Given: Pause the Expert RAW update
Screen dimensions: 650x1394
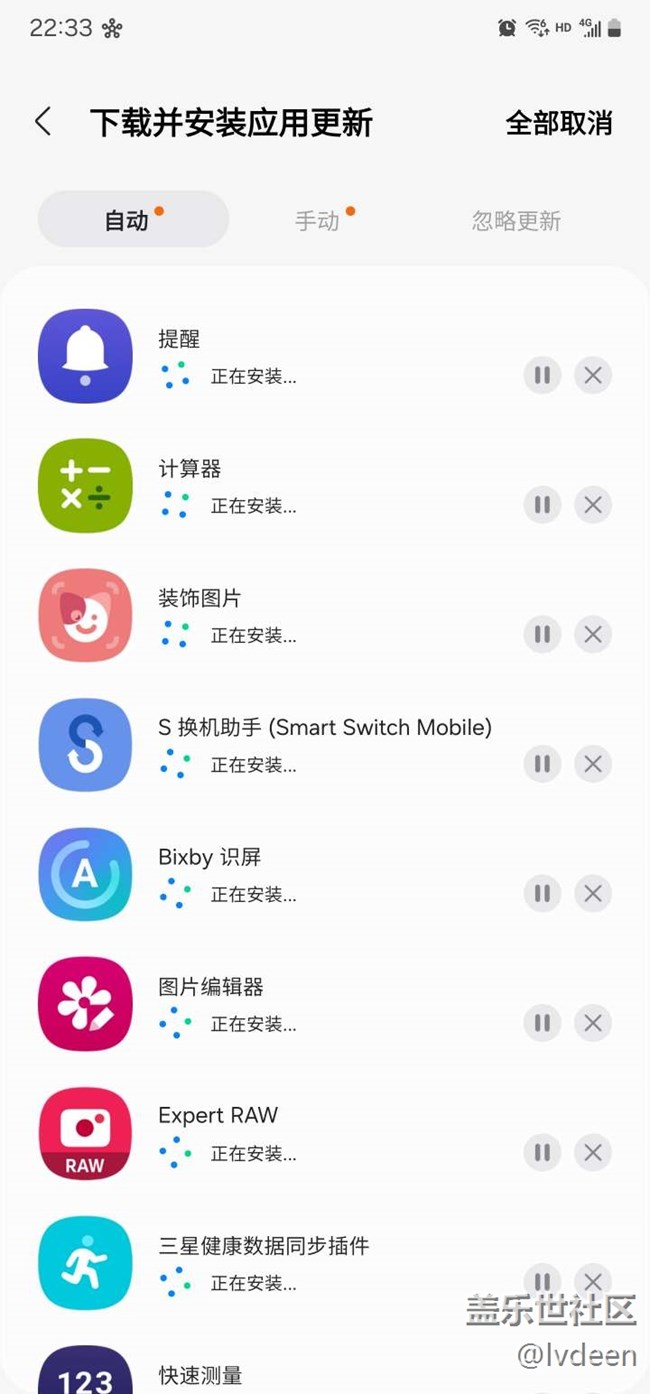Looking at the screenshot, I should [x=542, y=1152].
